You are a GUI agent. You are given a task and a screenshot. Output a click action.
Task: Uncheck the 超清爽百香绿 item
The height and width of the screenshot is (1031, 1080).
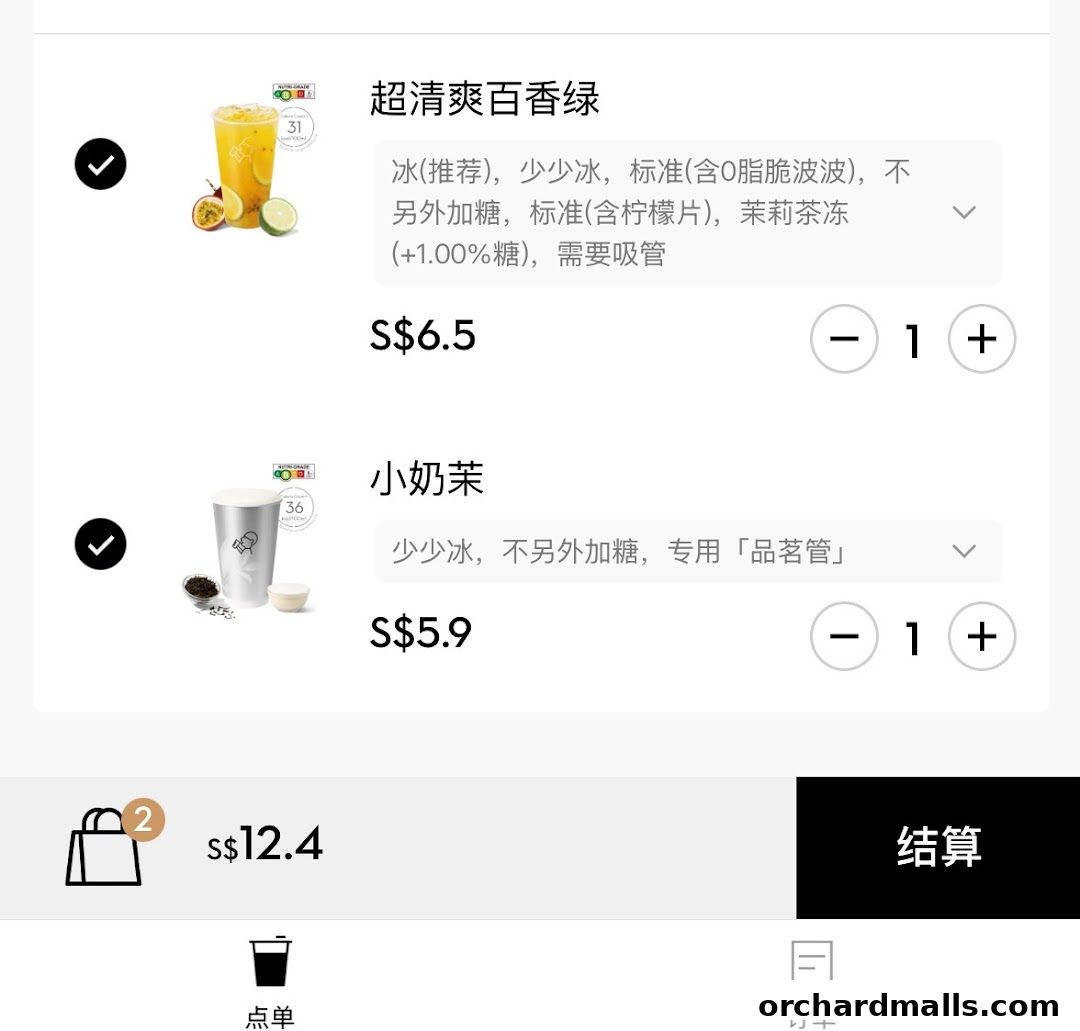[100, 164]
